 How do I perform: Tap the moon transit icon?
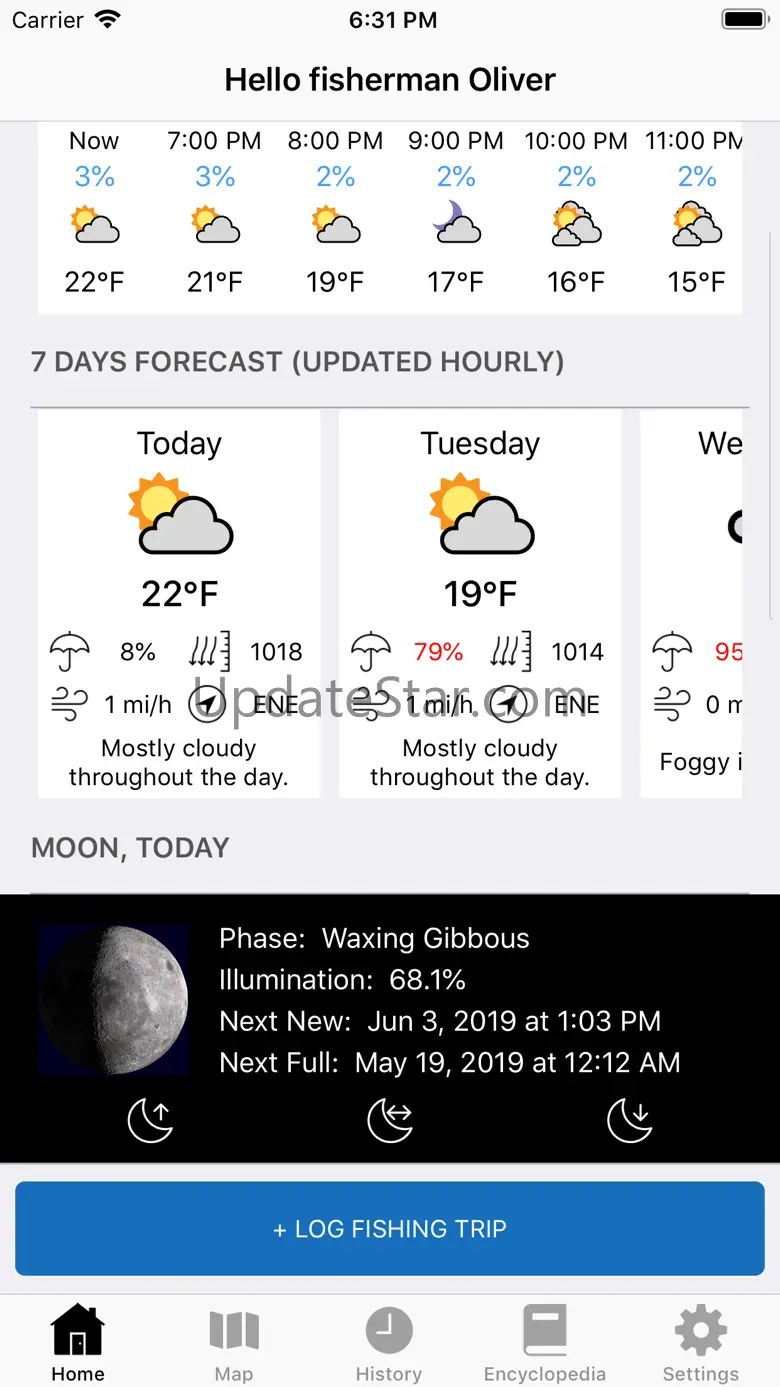click(390, 1120)
